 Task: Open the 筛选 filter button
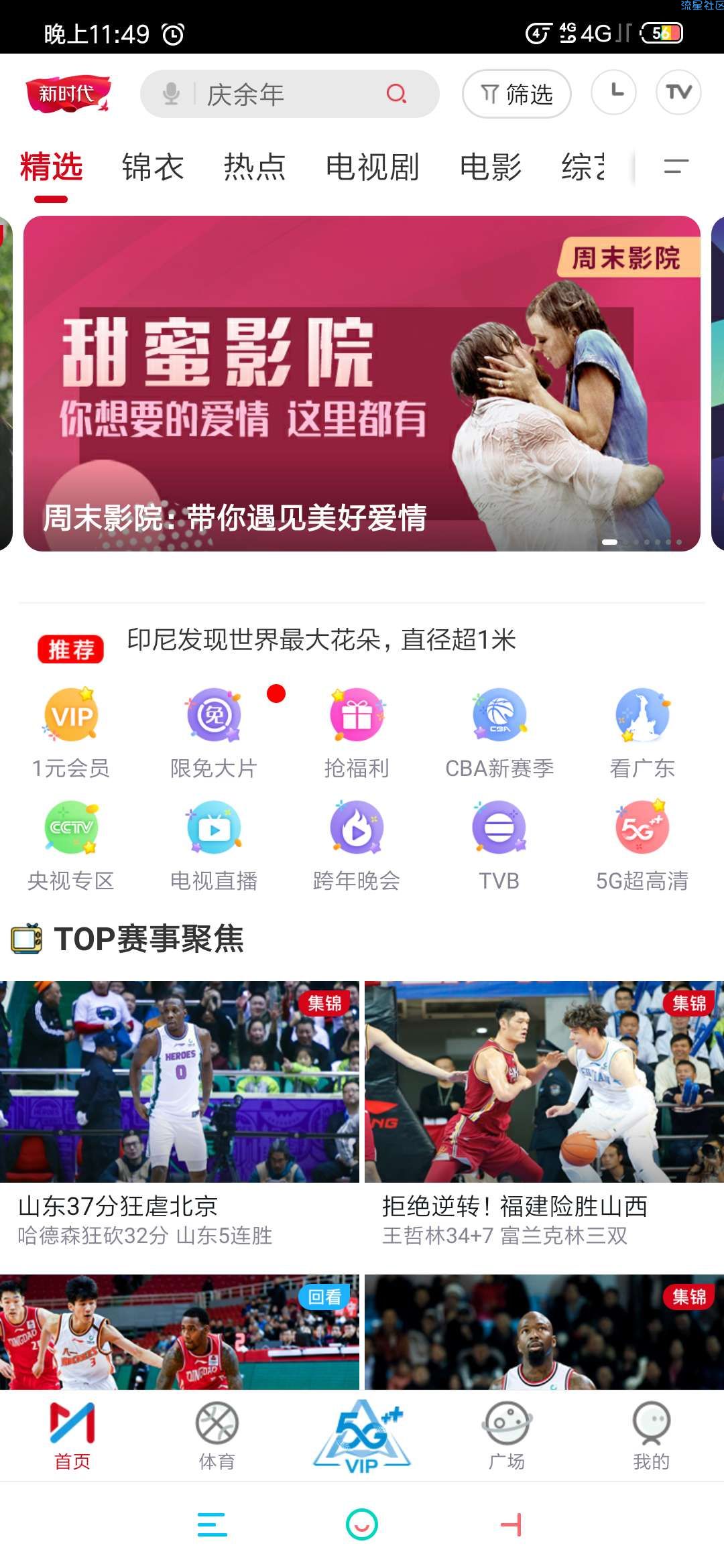tap(516, 94)
